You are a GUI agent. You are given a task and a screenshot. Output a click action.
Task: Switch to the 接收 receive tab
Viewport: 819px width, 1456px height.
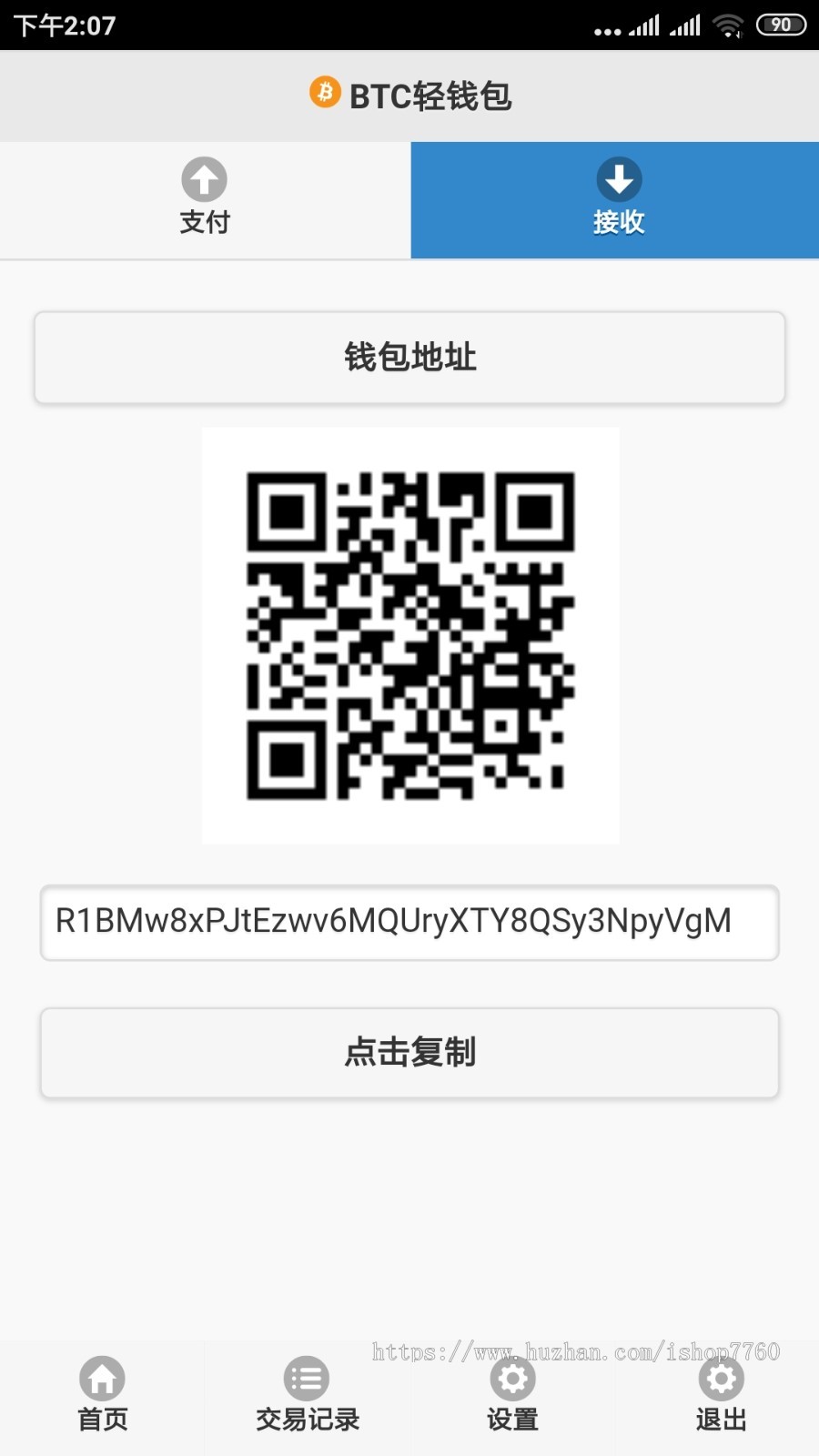(x=619, y=200)
